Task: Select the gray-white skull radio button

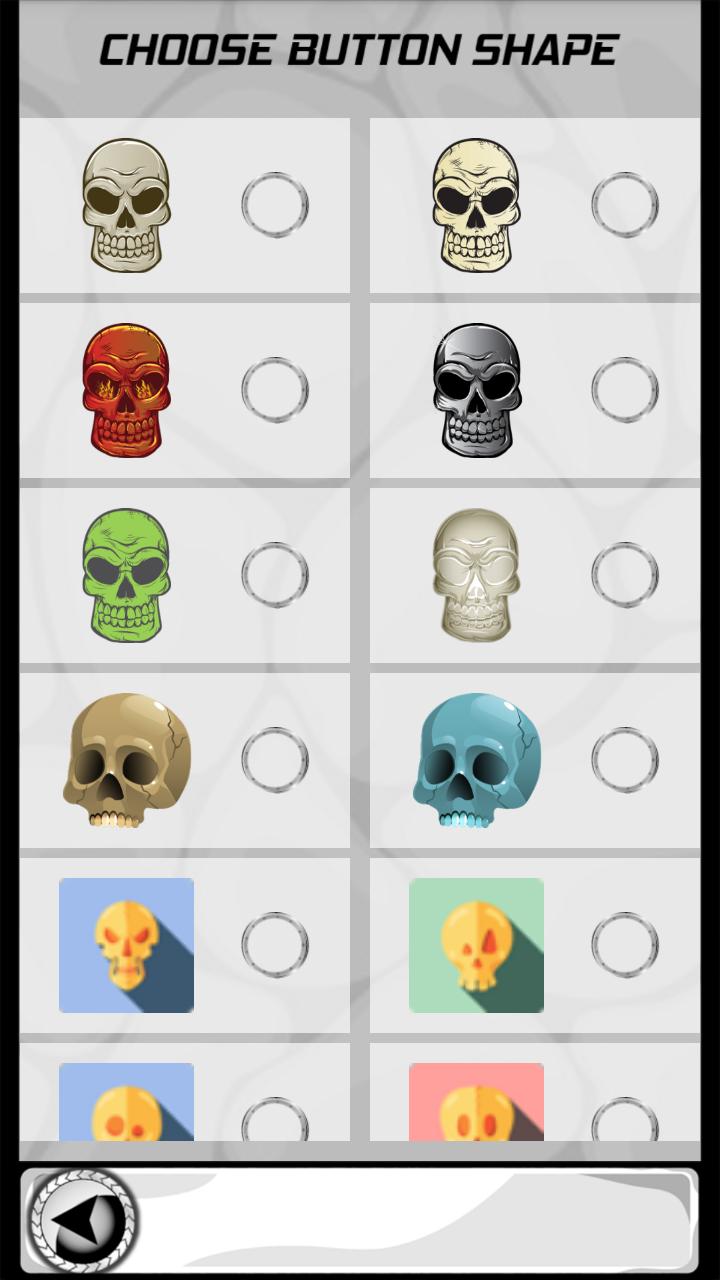Action: click(275, 205)
